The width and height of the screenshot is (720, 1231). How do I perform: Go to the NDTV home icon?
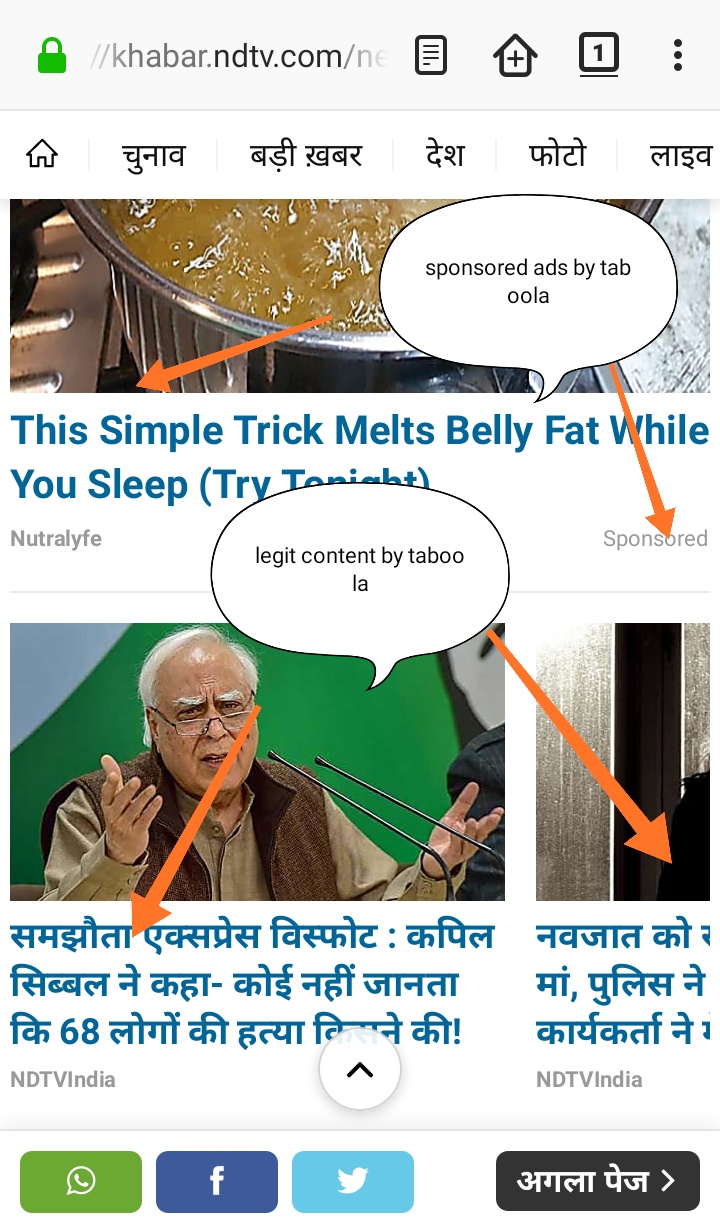click(x=42, y=155)
